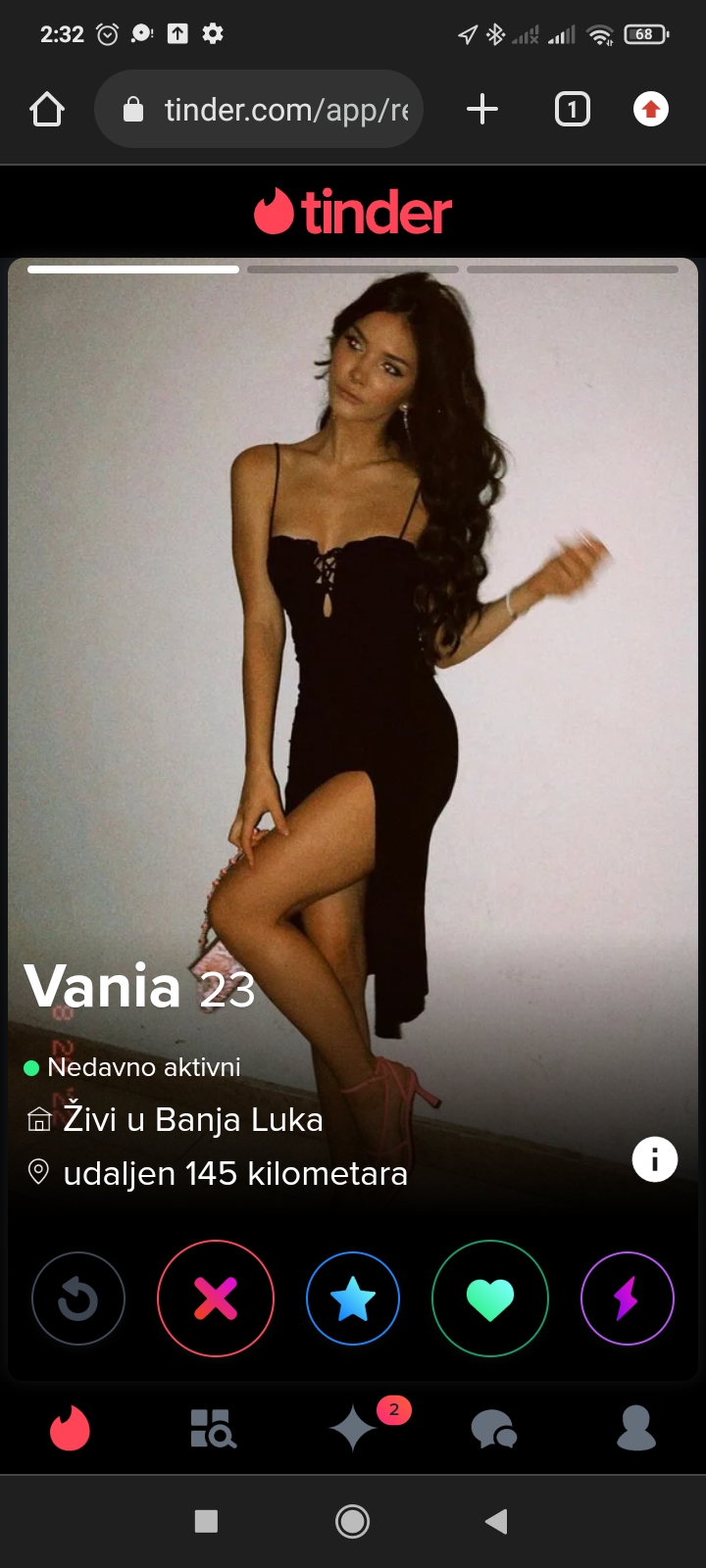Go to my profile tab

click(x=635, y=1430)
